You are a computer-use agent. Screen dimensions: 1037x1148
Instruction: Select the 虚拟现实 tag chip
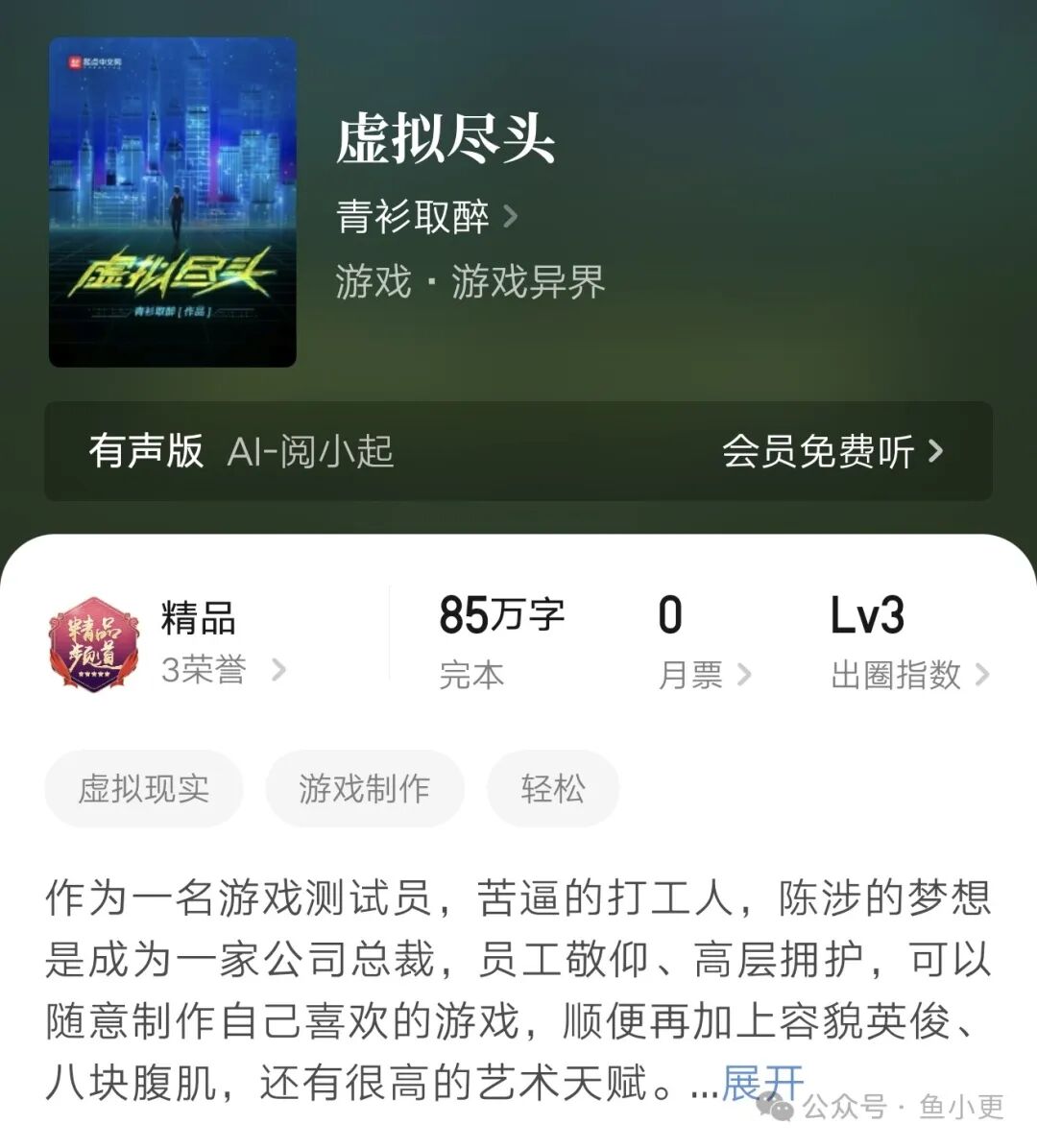pyautogui.click(x=144, y=789)
